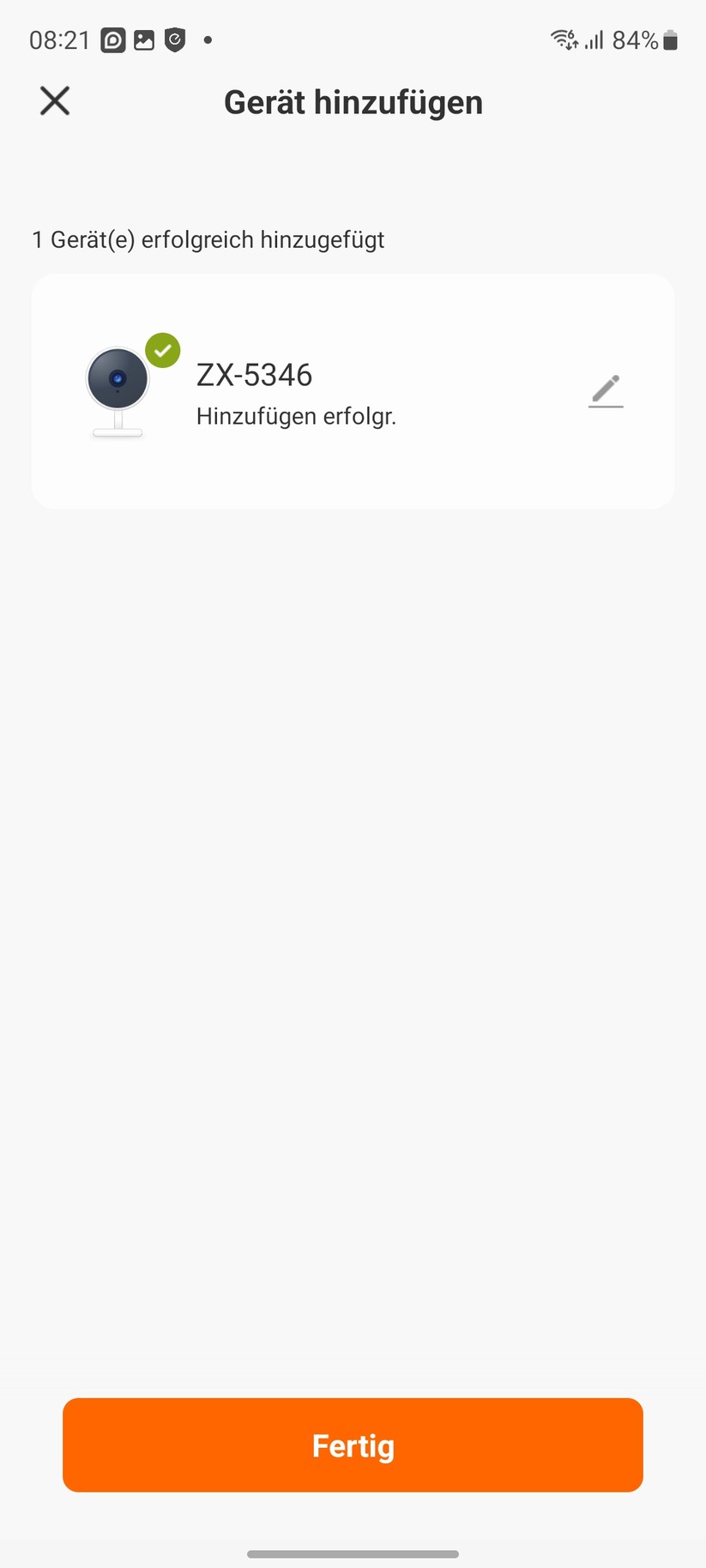Close the Gerät hinzufügen screen with the X
The image size is (706, 1568).
click(54, 100)
